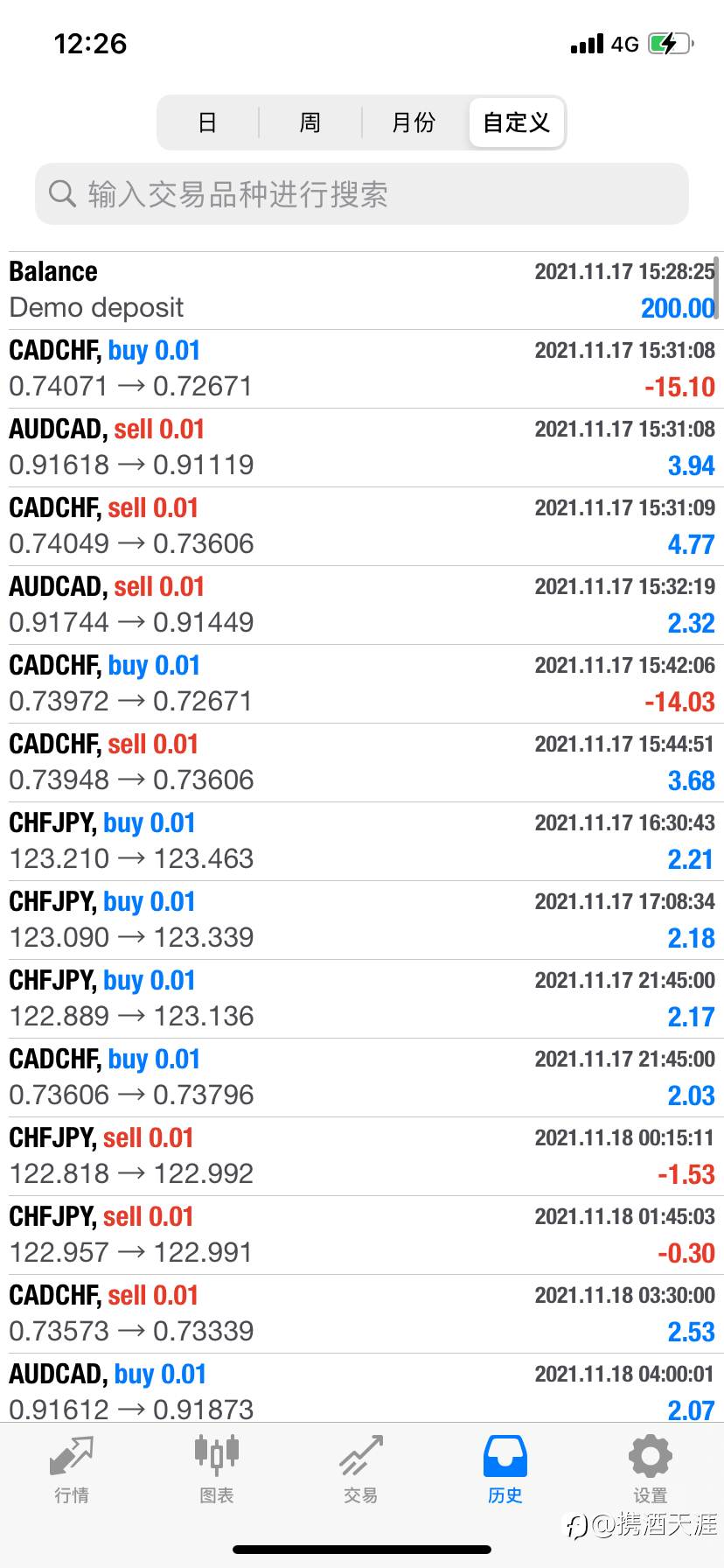Screen dimensions: 724x1568
Task: Show the CADCHF sell trade with 2.53
Action: [x=362, y=1313]
